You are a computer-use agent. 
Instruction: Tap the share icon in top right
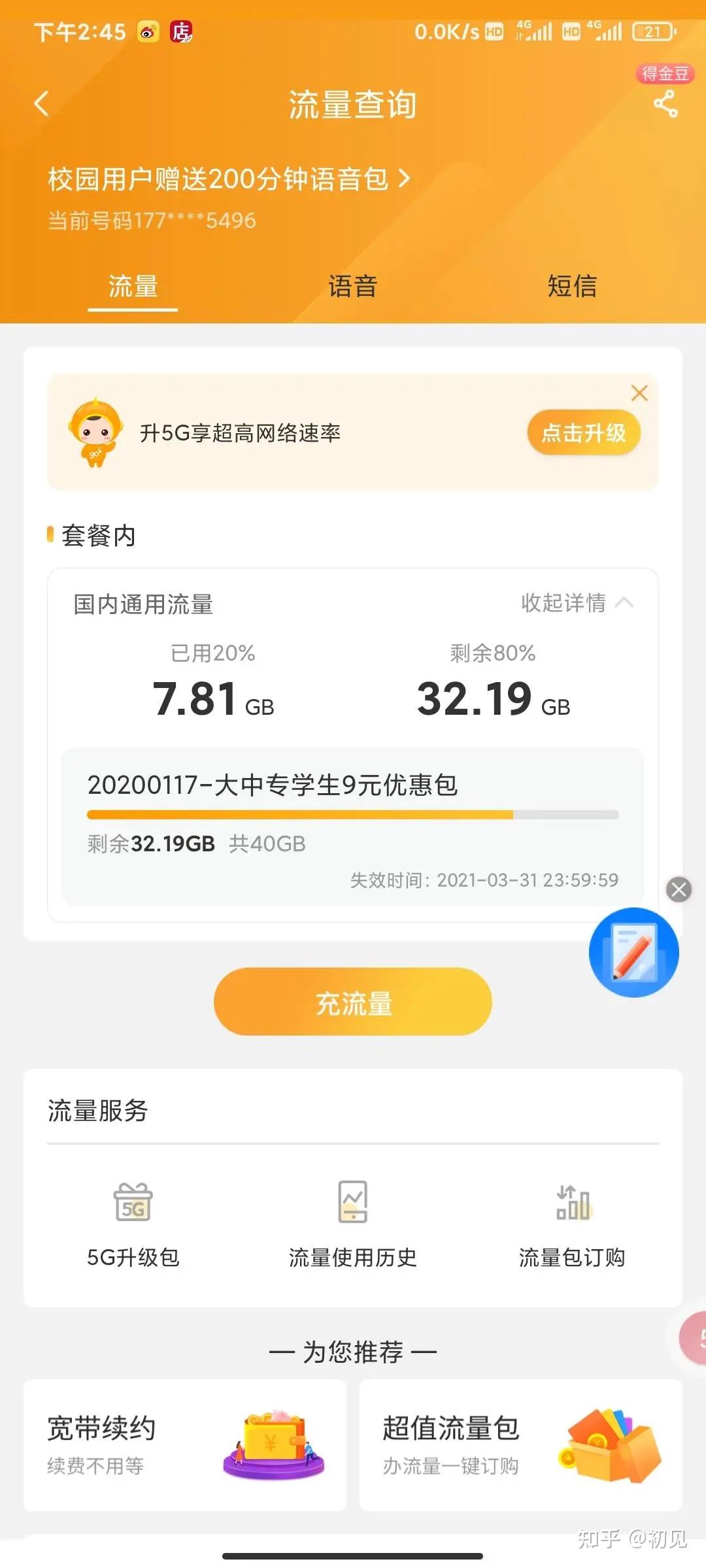click(x=665, y=105)
